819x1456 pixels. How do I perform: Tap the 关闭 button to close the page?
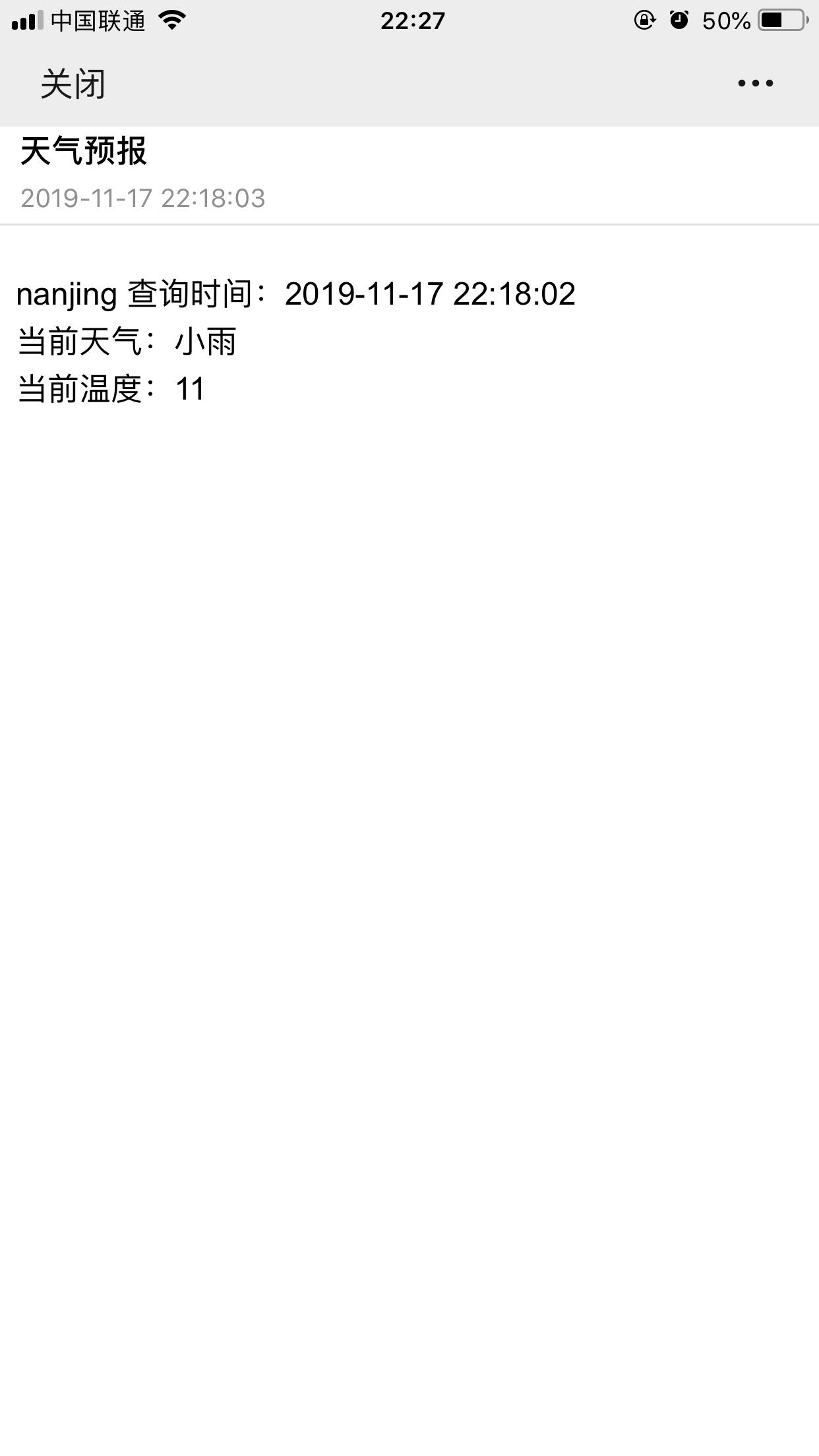(x=74, y=84)
